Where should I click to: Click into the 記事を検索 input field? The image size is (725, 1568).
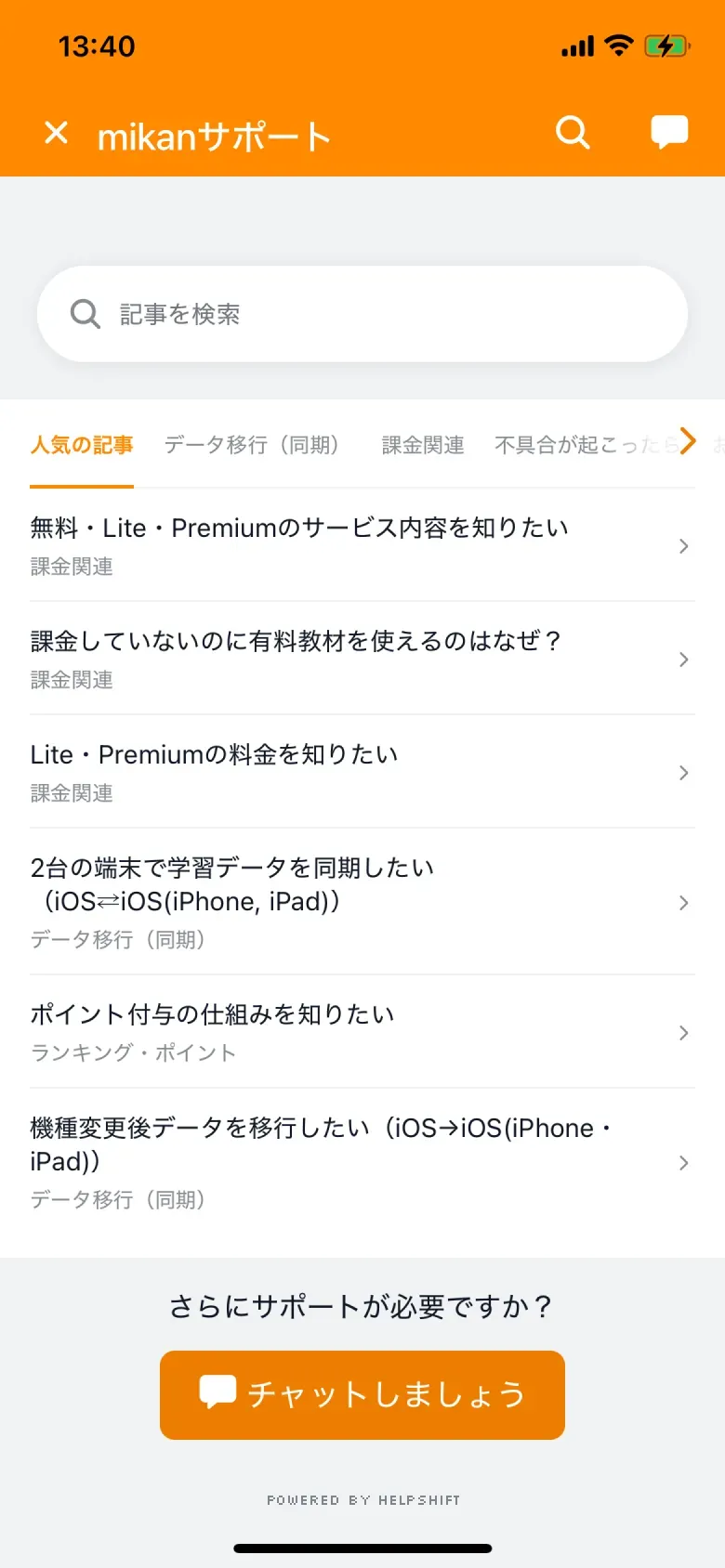[362, 313]
